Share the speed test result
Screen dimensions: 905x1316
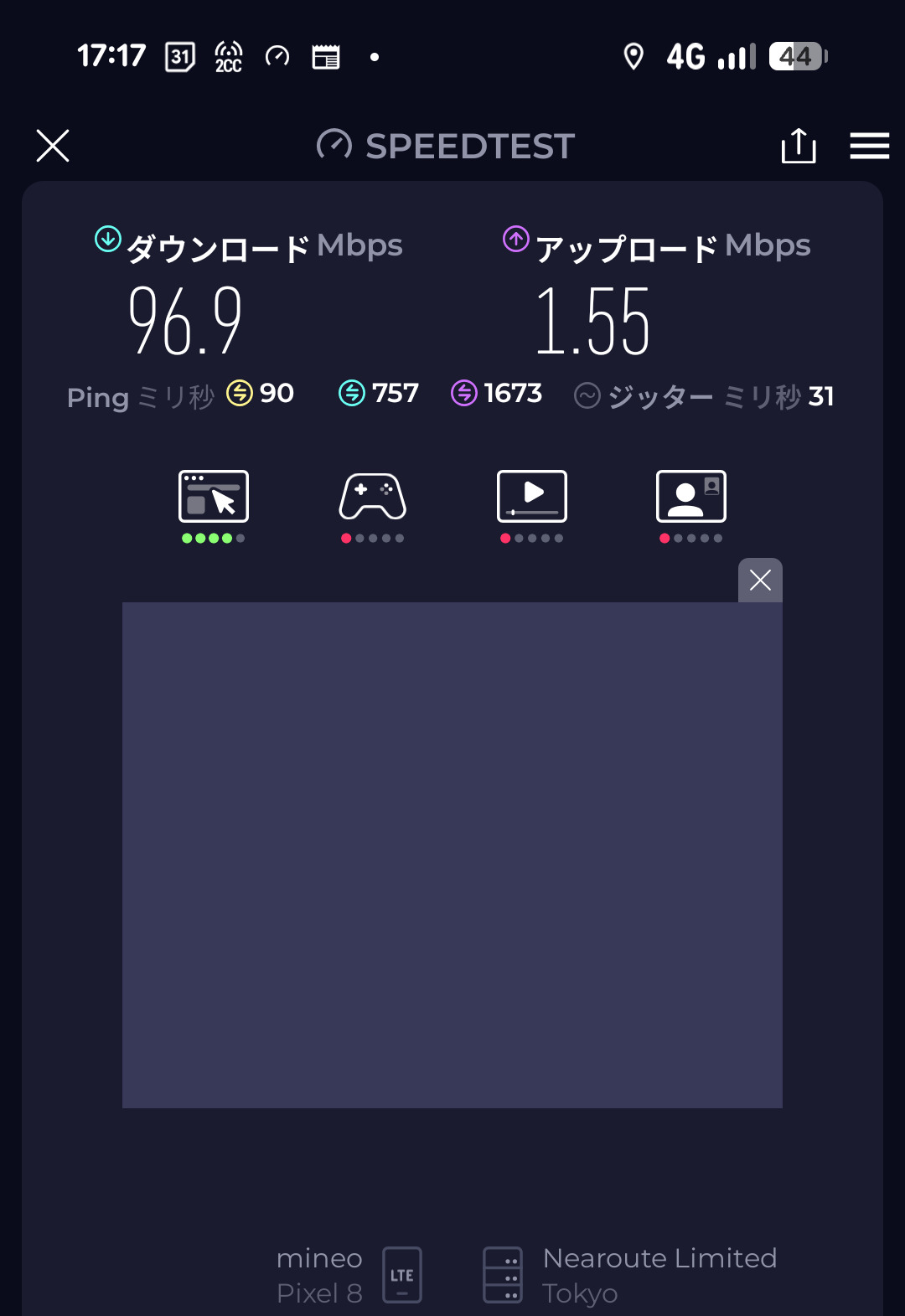pyautogui.click(x=798, y=146)
